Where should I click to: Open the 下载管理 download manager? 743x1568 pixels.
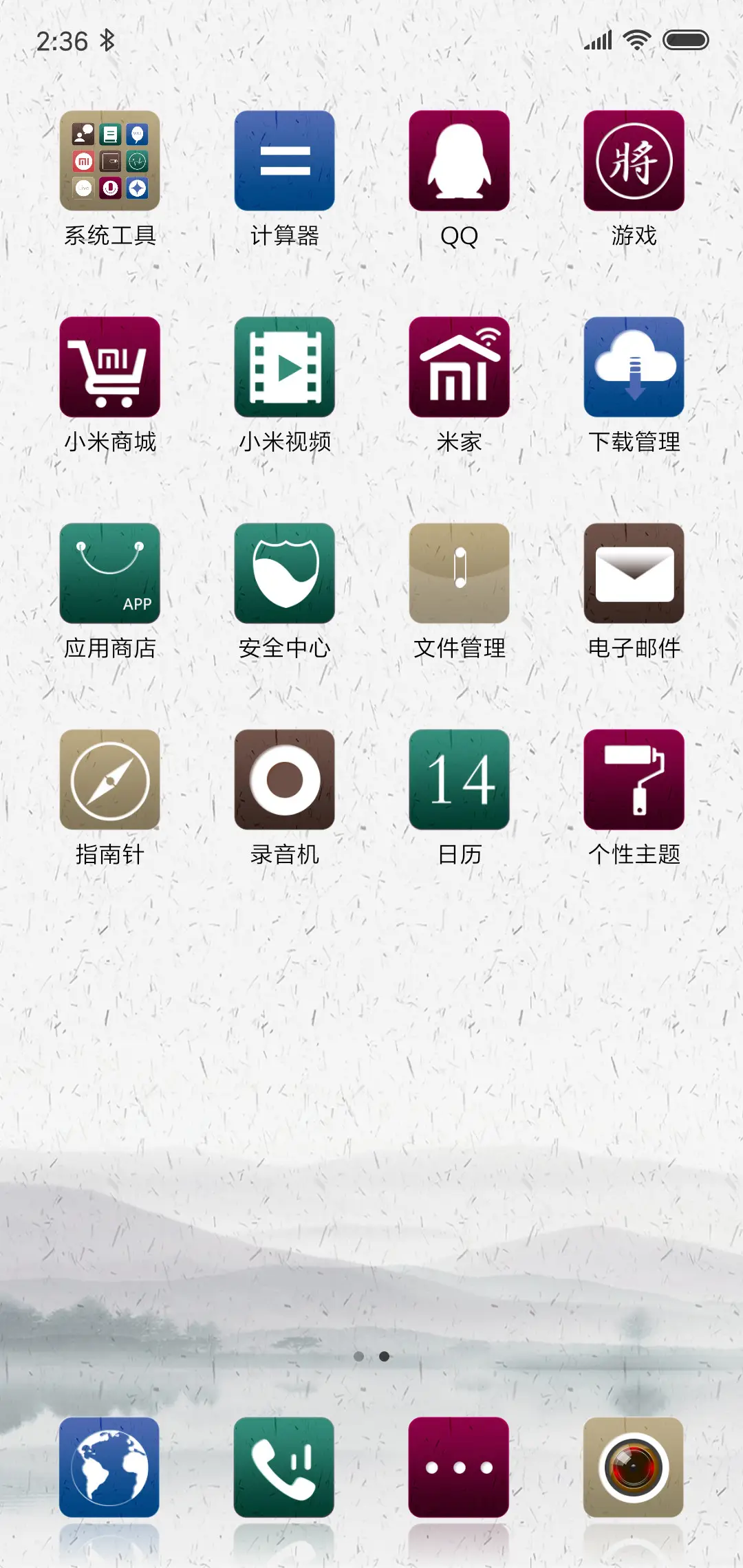click(634, 368)
